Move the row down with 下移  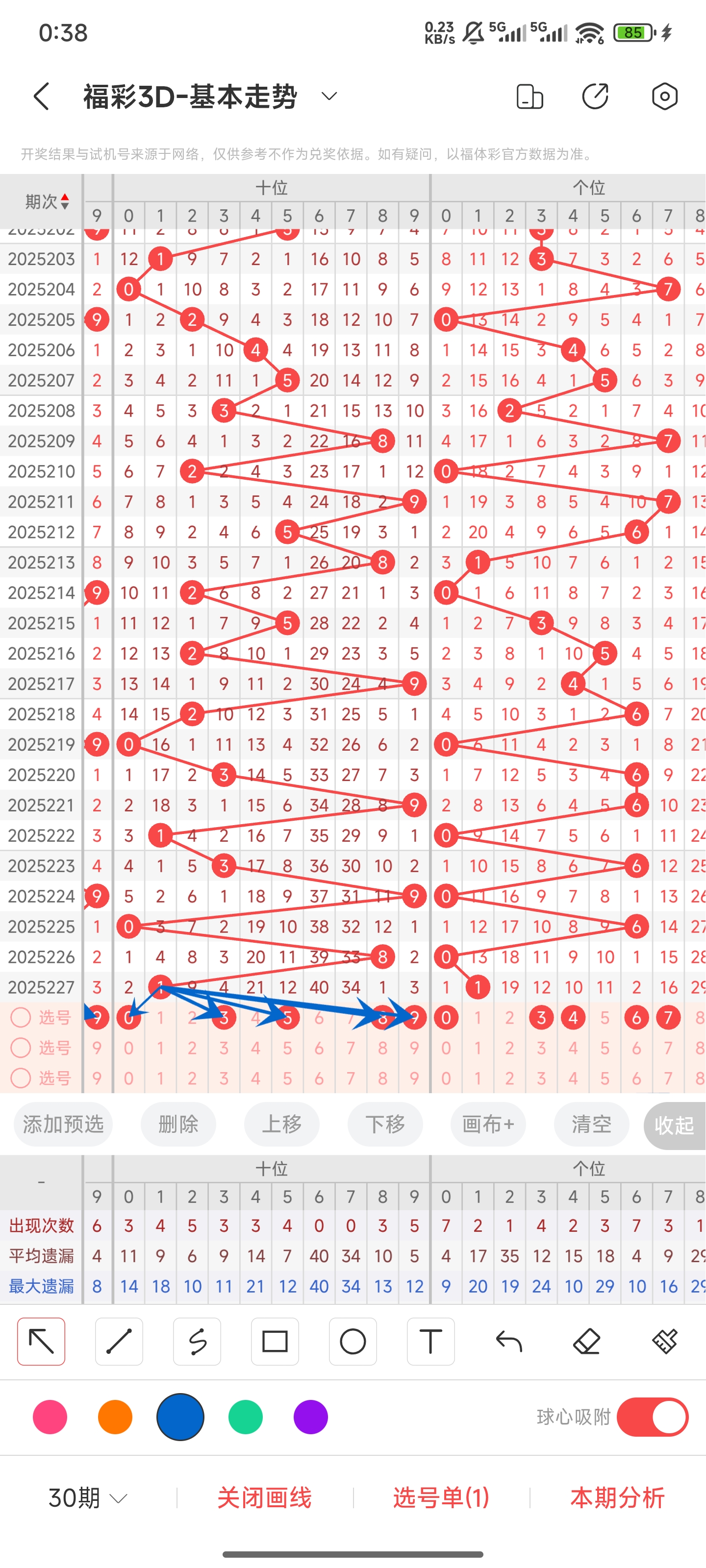tap(385, 1124)
